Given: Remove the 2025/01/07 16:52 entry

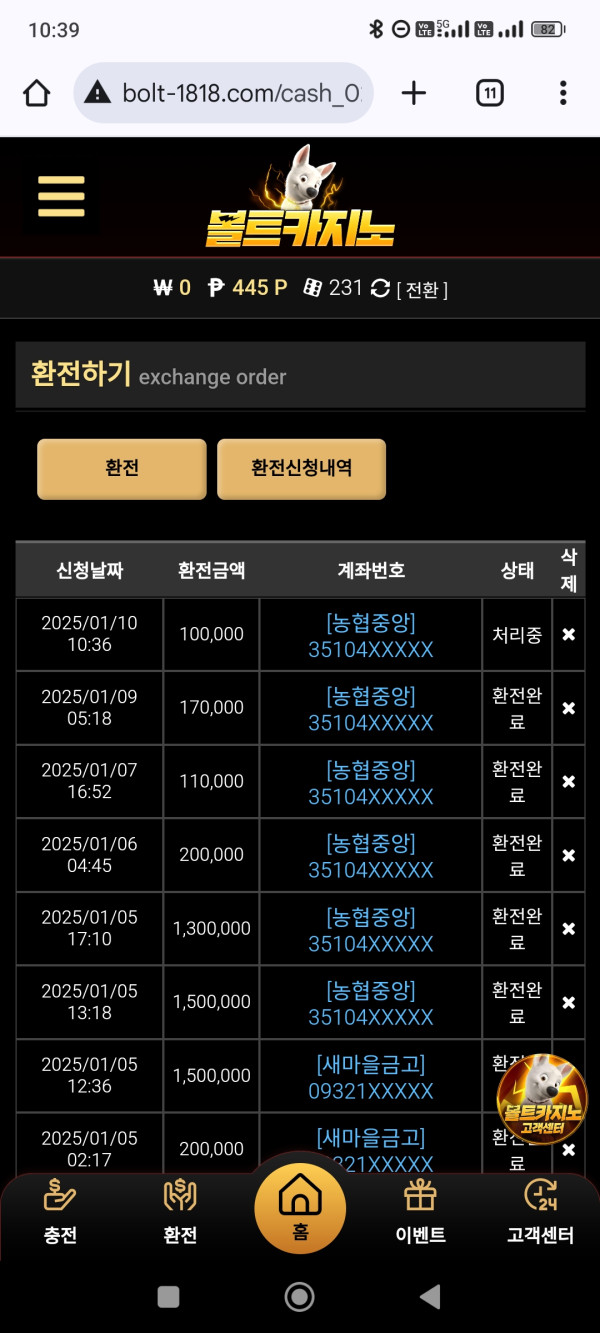Looking at the screenshot, I should (x=568, y=781).
